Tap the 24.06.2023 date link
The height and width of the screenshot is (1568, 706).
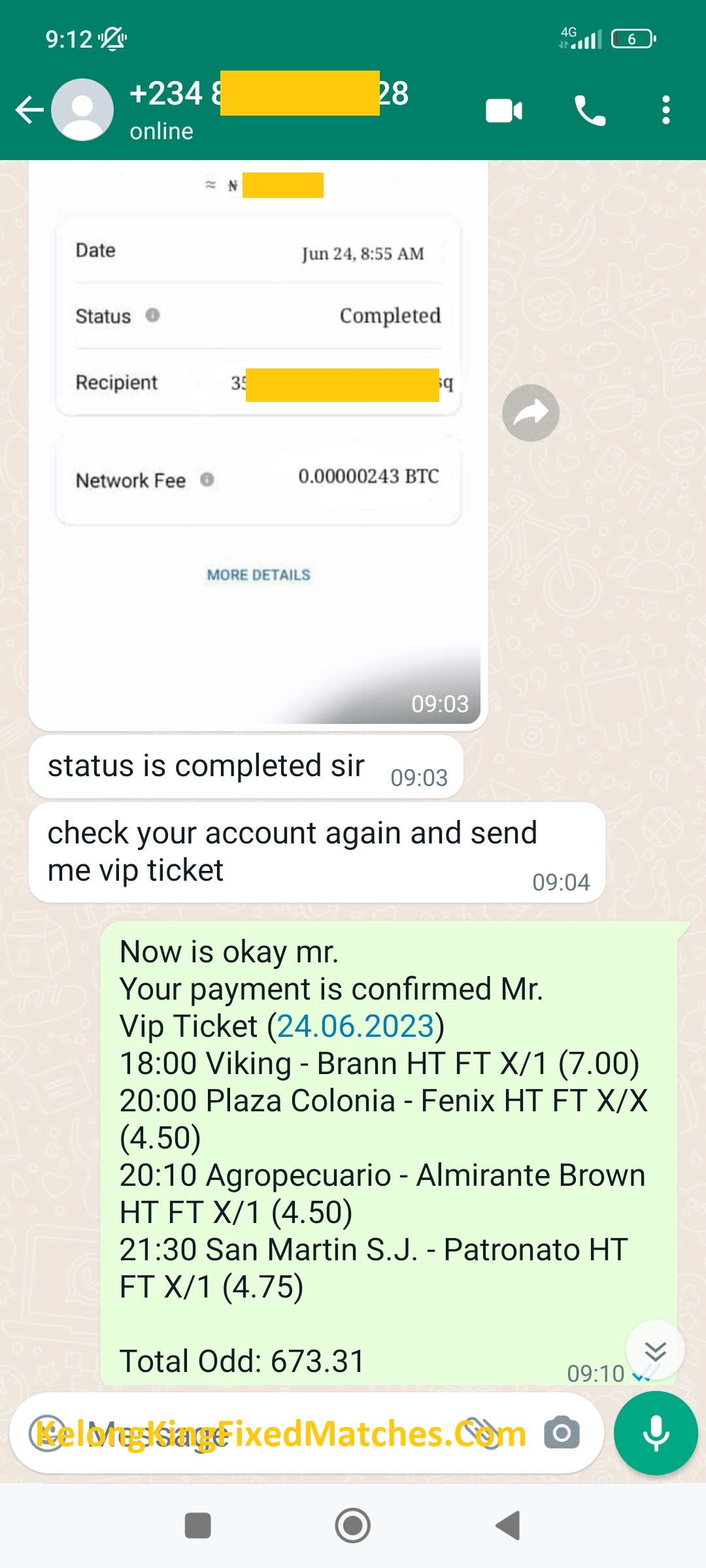click(x=356, y=1026)
